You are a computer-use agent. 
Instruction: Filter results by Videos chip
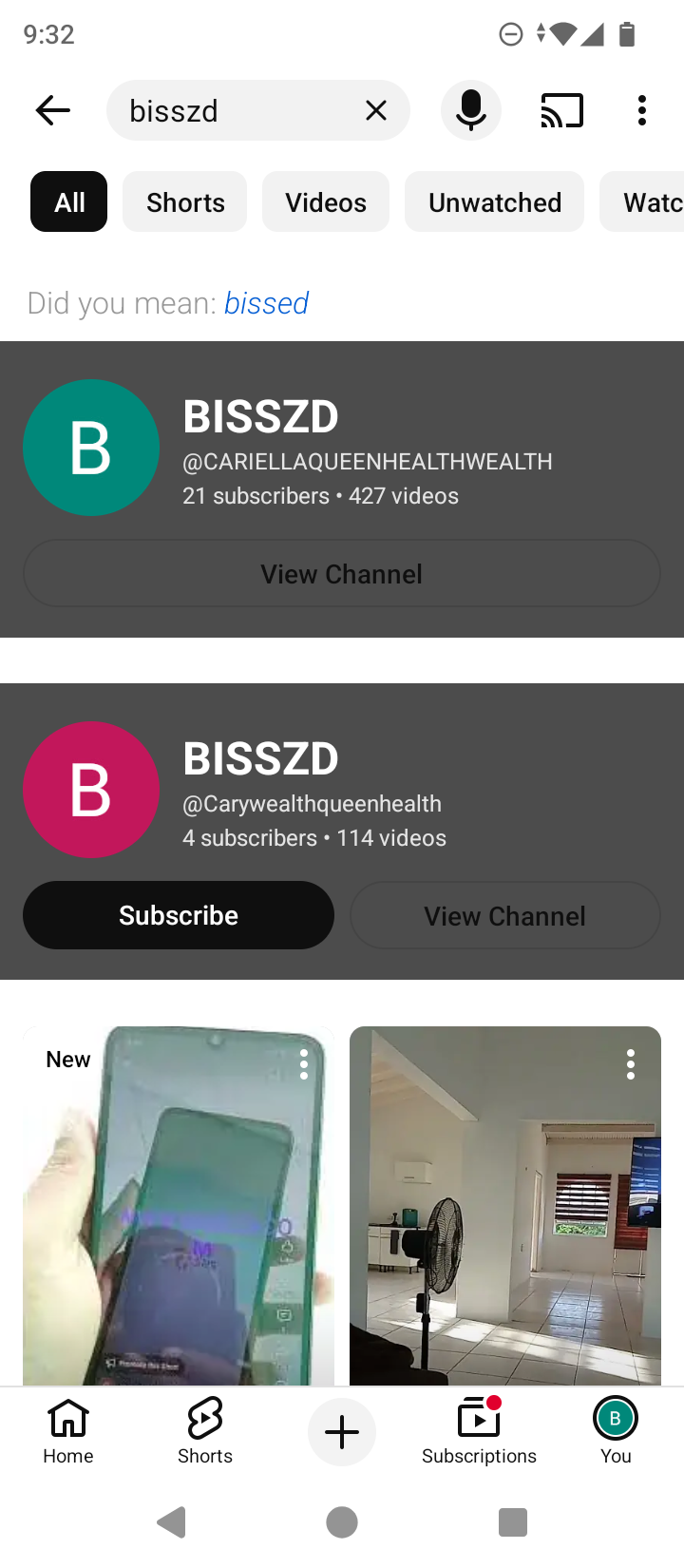[x=326, y=202]
